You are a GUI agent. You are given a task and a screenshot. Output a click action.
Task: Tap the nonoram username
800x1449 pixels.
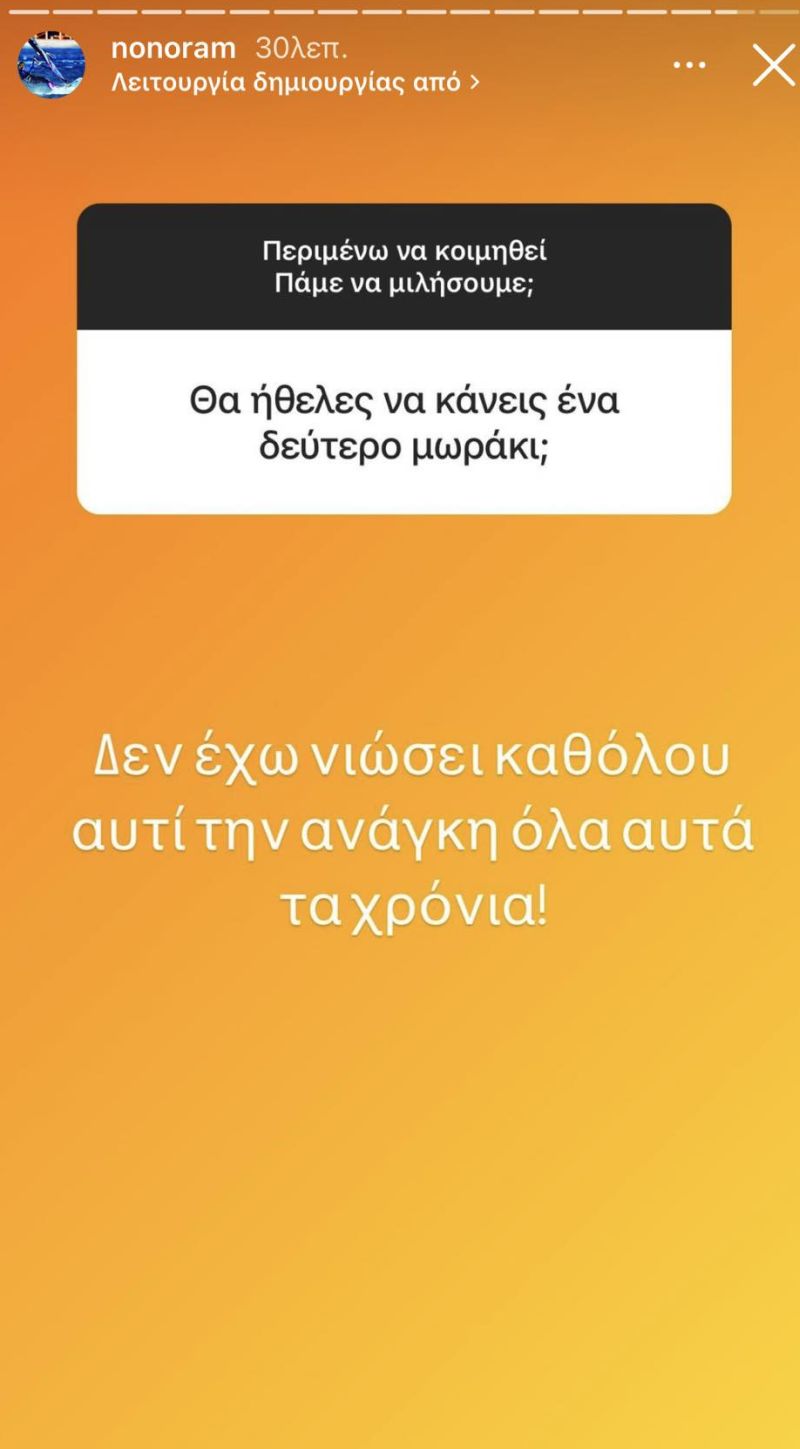point(173,47)
